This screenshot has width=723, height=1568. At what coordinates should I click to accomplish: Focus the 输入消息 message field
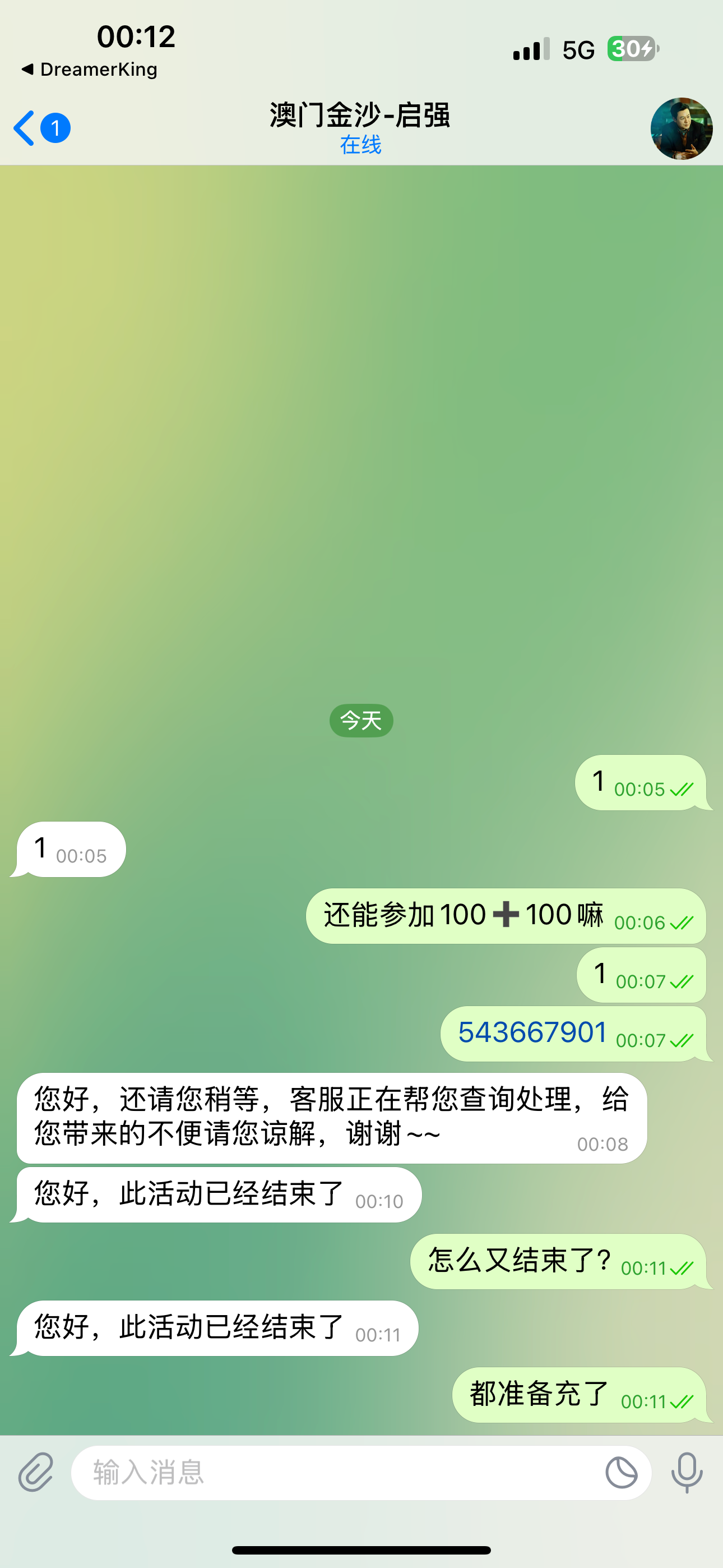[x=335, y=1473]
